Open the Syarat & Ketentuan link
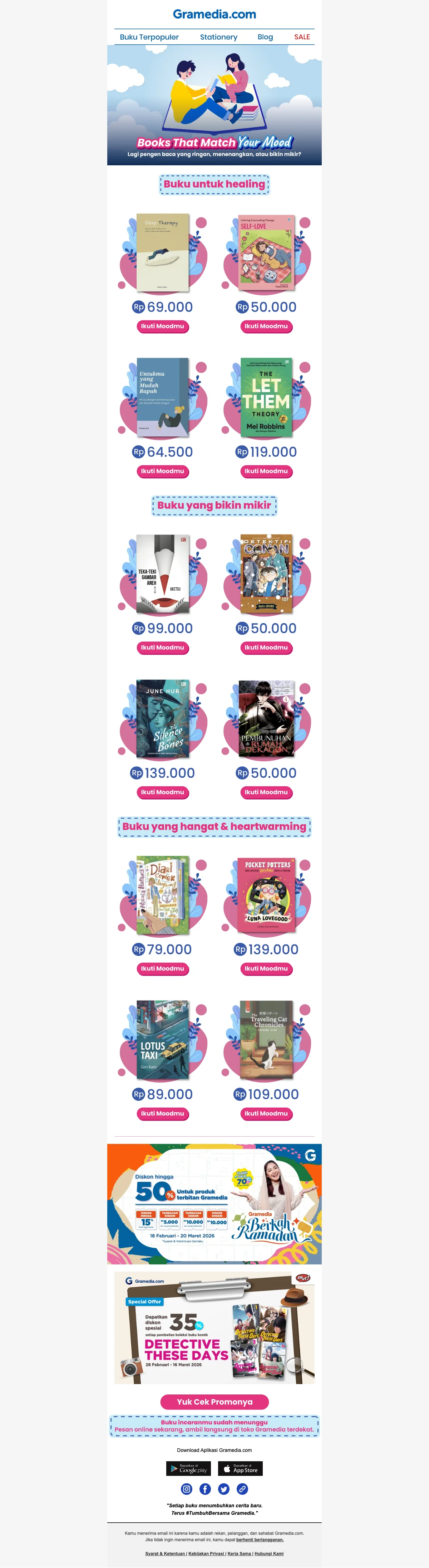 click(164, 1553)
